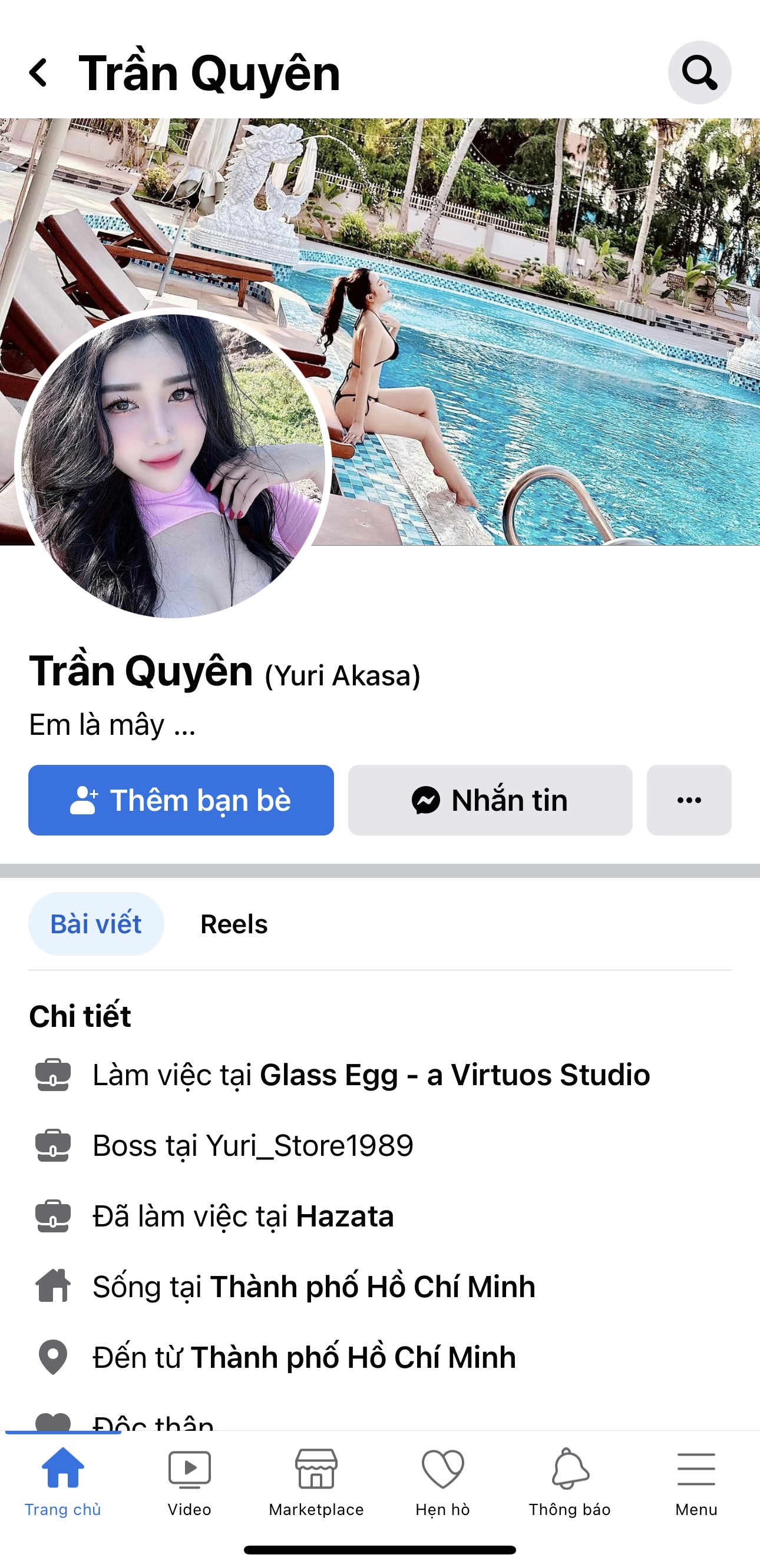Send a message via Nhắn tin
The width and height of the screenshot is (760, 1568).
click(490, 800)
